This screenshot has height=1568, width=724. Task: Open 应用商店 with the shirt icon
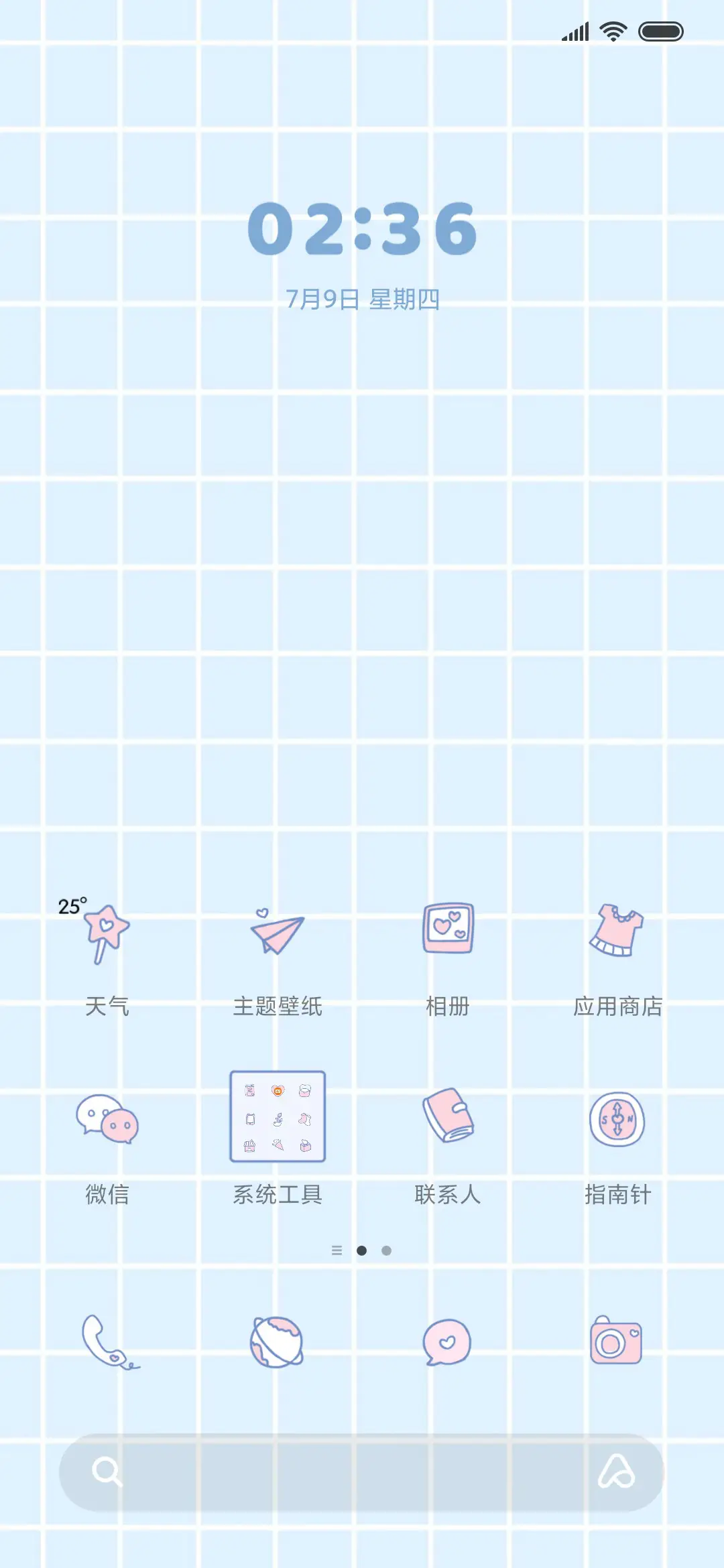point(617,931)
